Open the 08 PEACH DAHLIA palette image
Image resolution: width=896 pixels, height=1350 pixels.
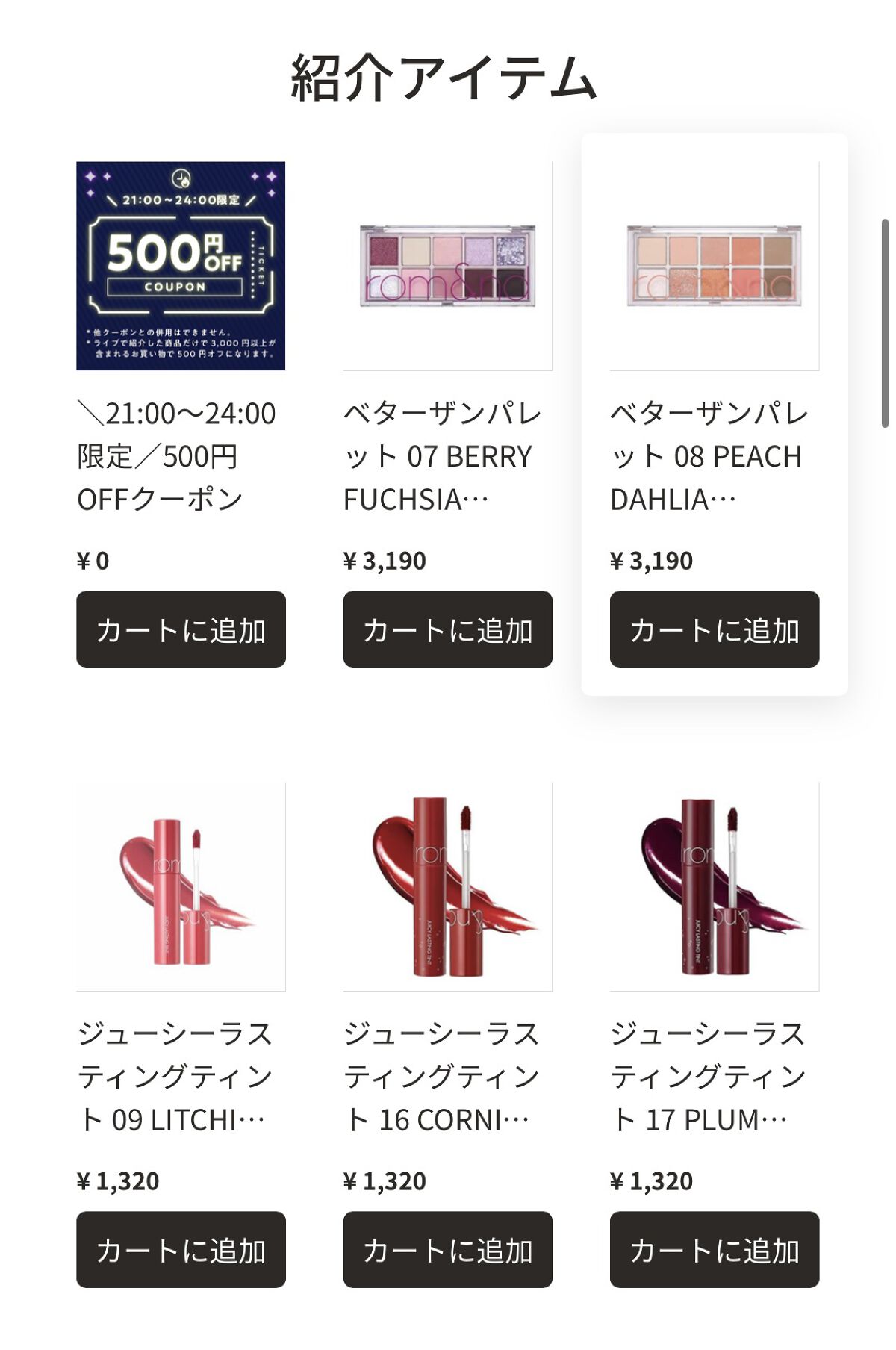(714, 266)
